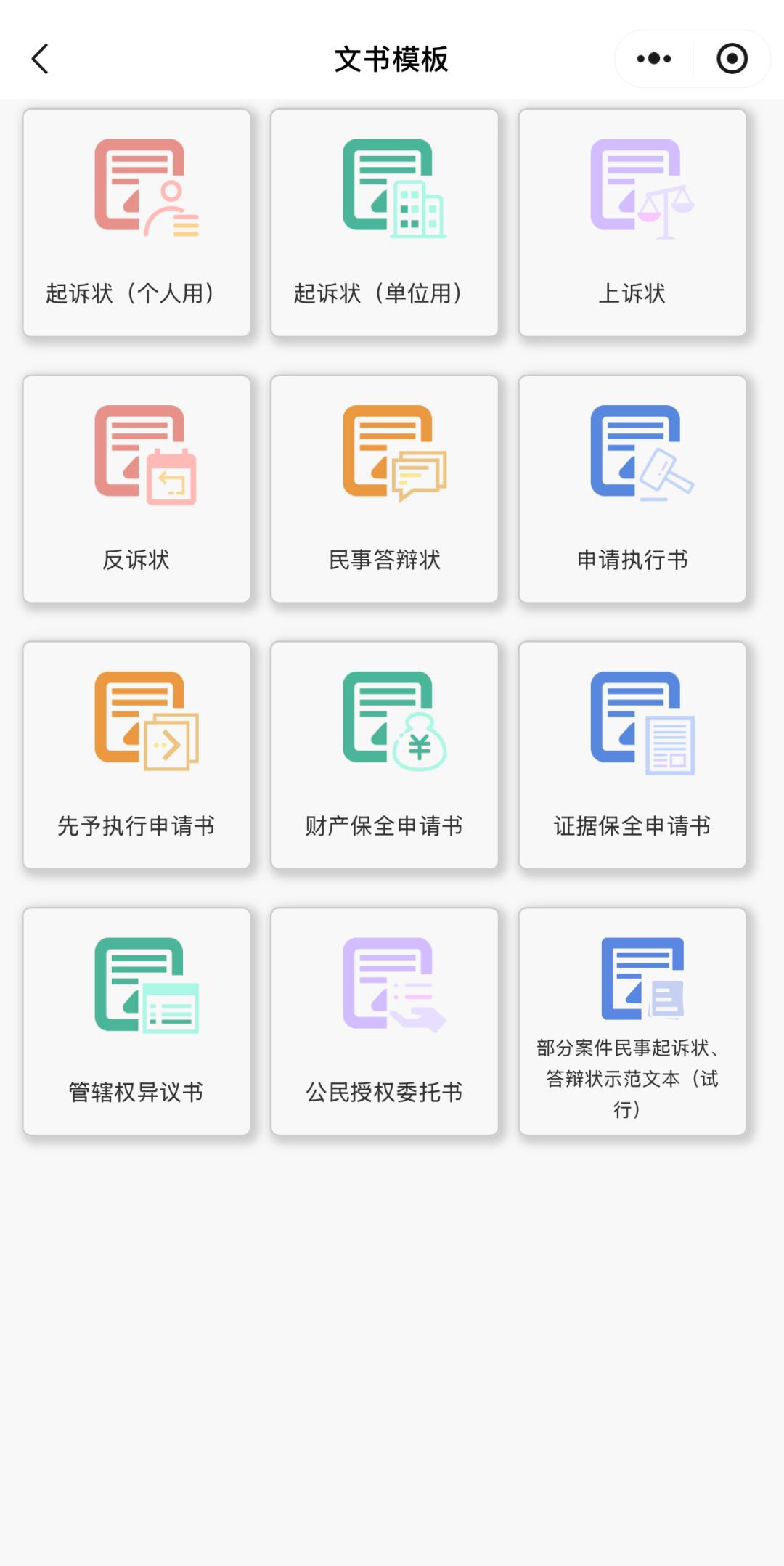View the 民事答辩状 template

385,489
